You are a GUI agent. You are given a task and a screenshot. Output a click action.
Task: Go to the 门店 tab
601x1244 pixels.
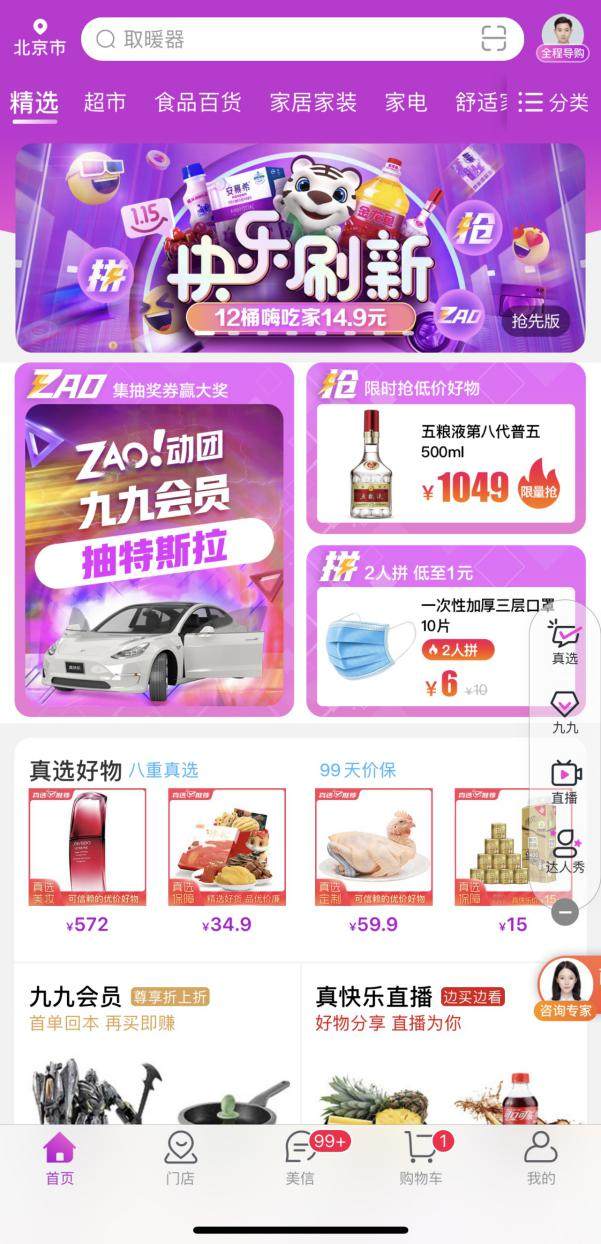pos(180,1158)
